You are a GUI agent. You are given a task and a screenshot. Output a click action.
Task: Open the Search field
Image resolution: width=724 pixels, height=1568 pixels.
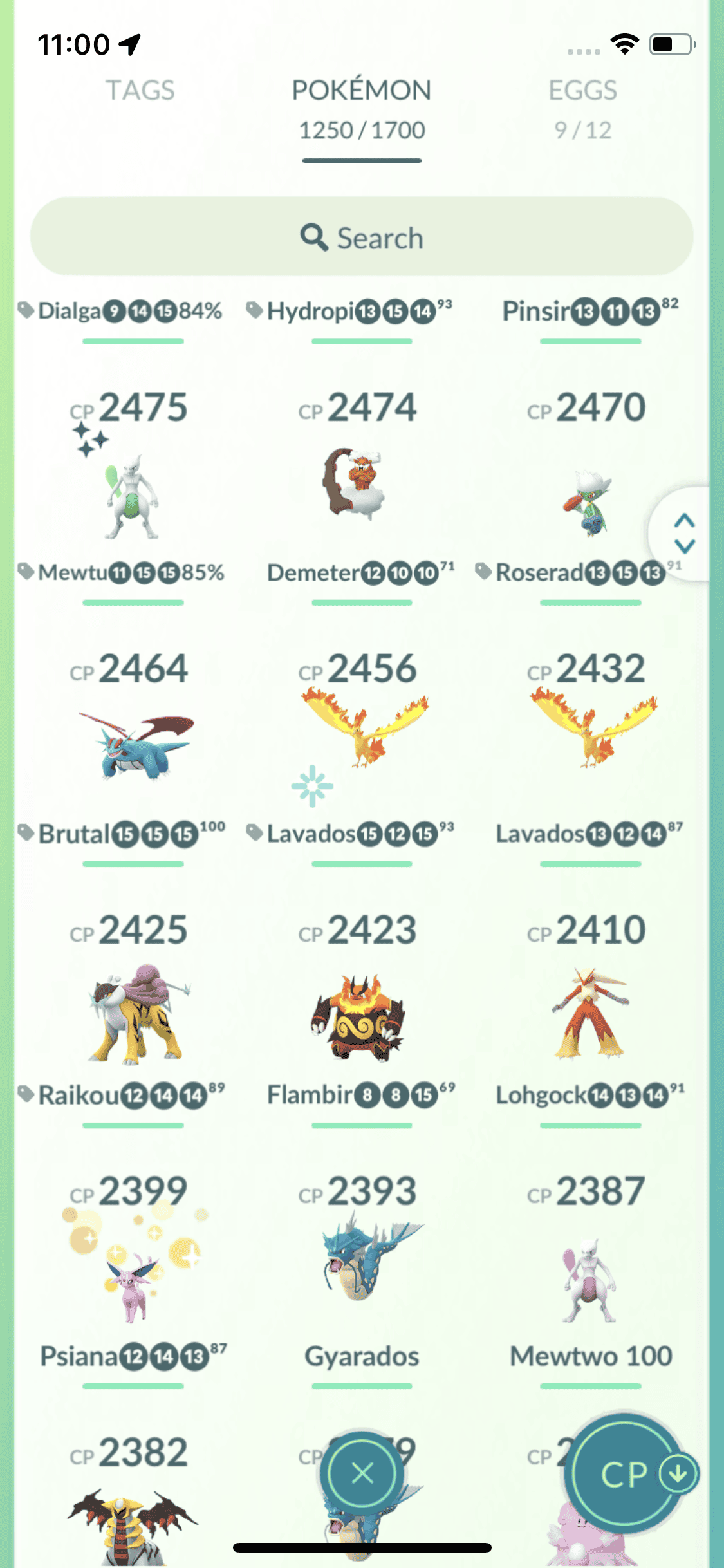(x=362, y=238)
